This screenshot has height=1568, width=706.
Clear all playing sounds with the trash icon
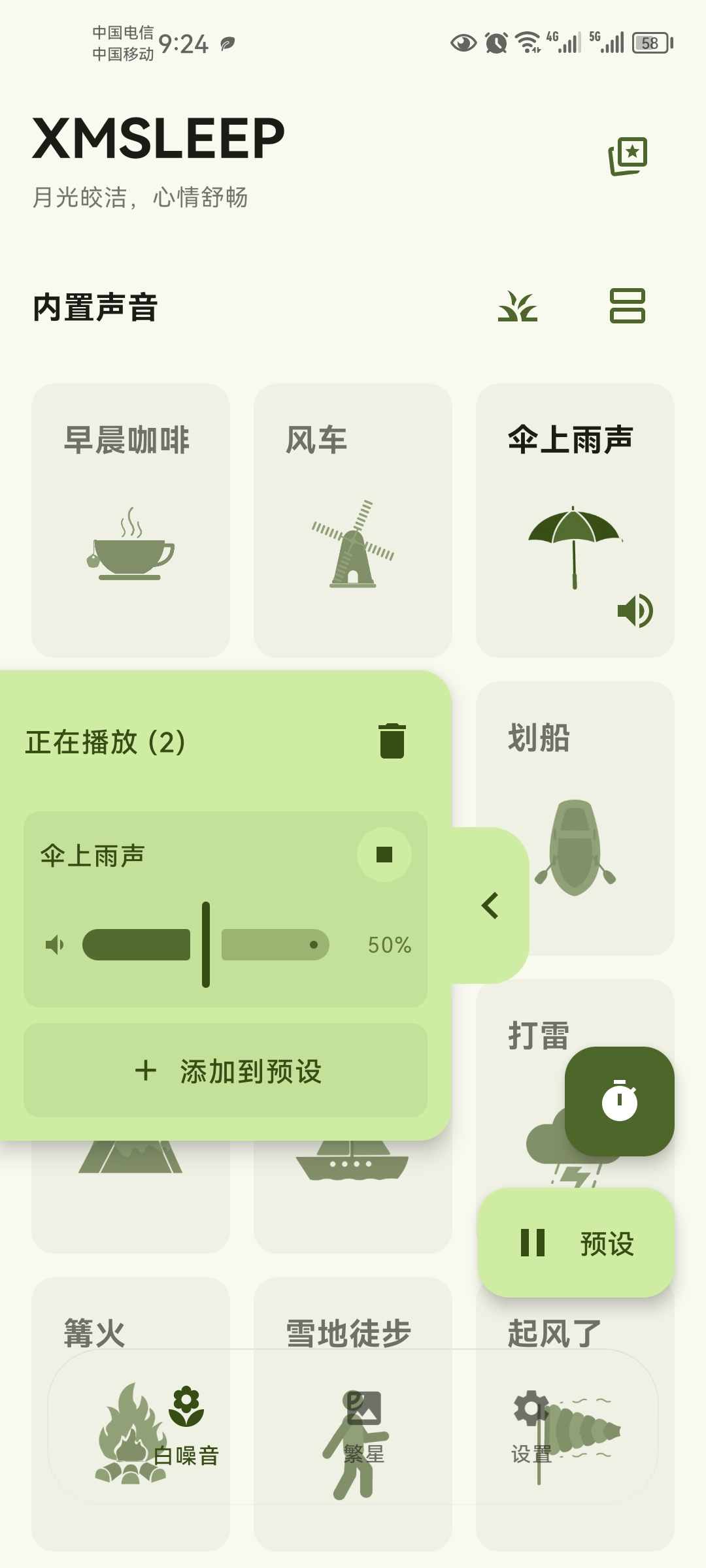pos(392,741)
